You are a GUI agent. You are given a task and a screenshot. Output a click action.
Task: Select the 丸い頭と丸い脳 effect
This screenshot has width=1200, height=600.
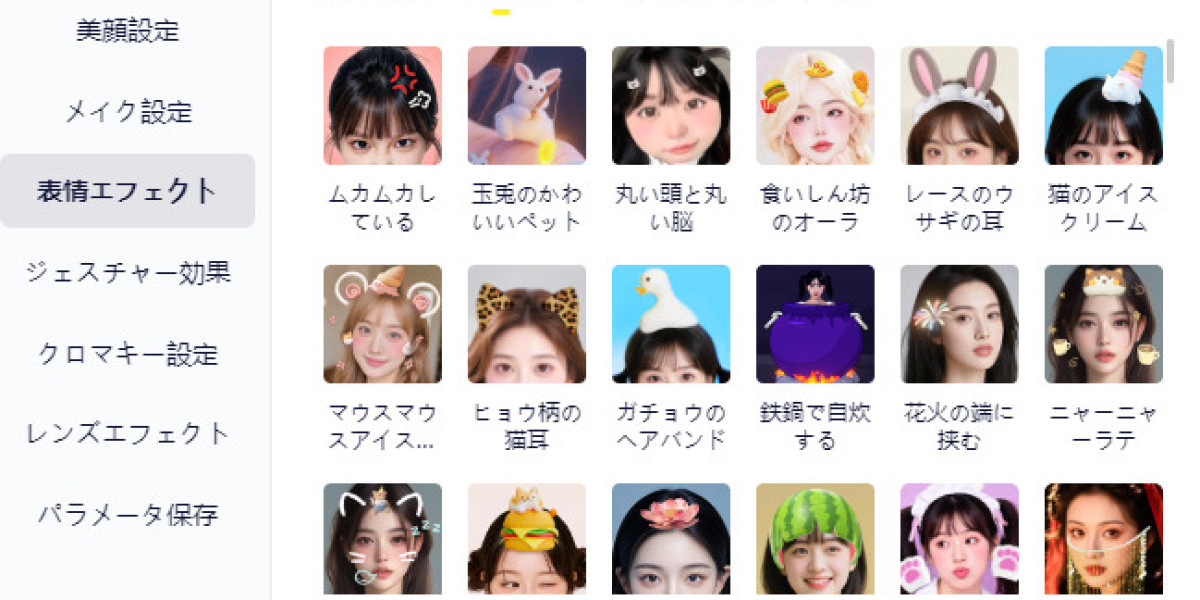click(x=670, y=106)
